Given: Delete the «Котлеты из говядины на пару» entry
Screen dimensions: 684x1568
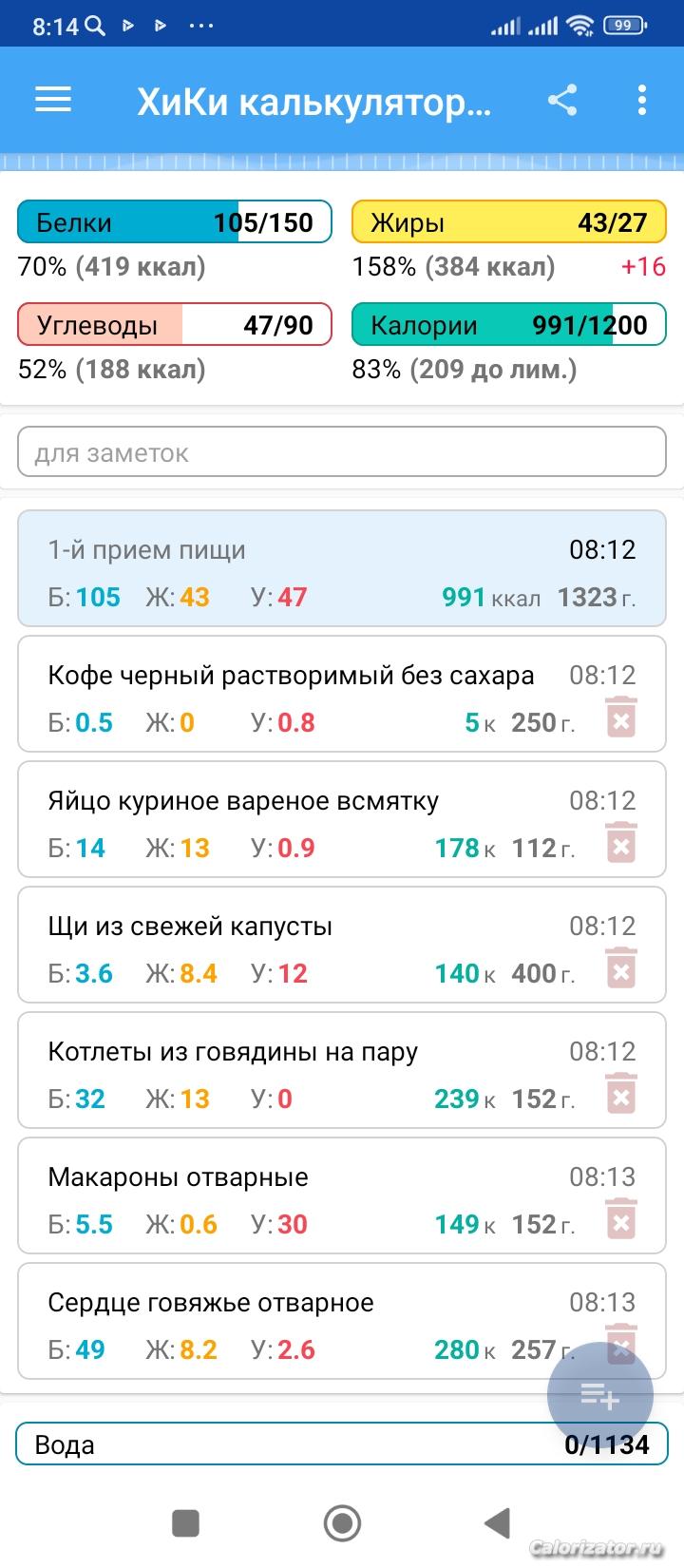Looking at the screenshot, I should coord(621,1095).
